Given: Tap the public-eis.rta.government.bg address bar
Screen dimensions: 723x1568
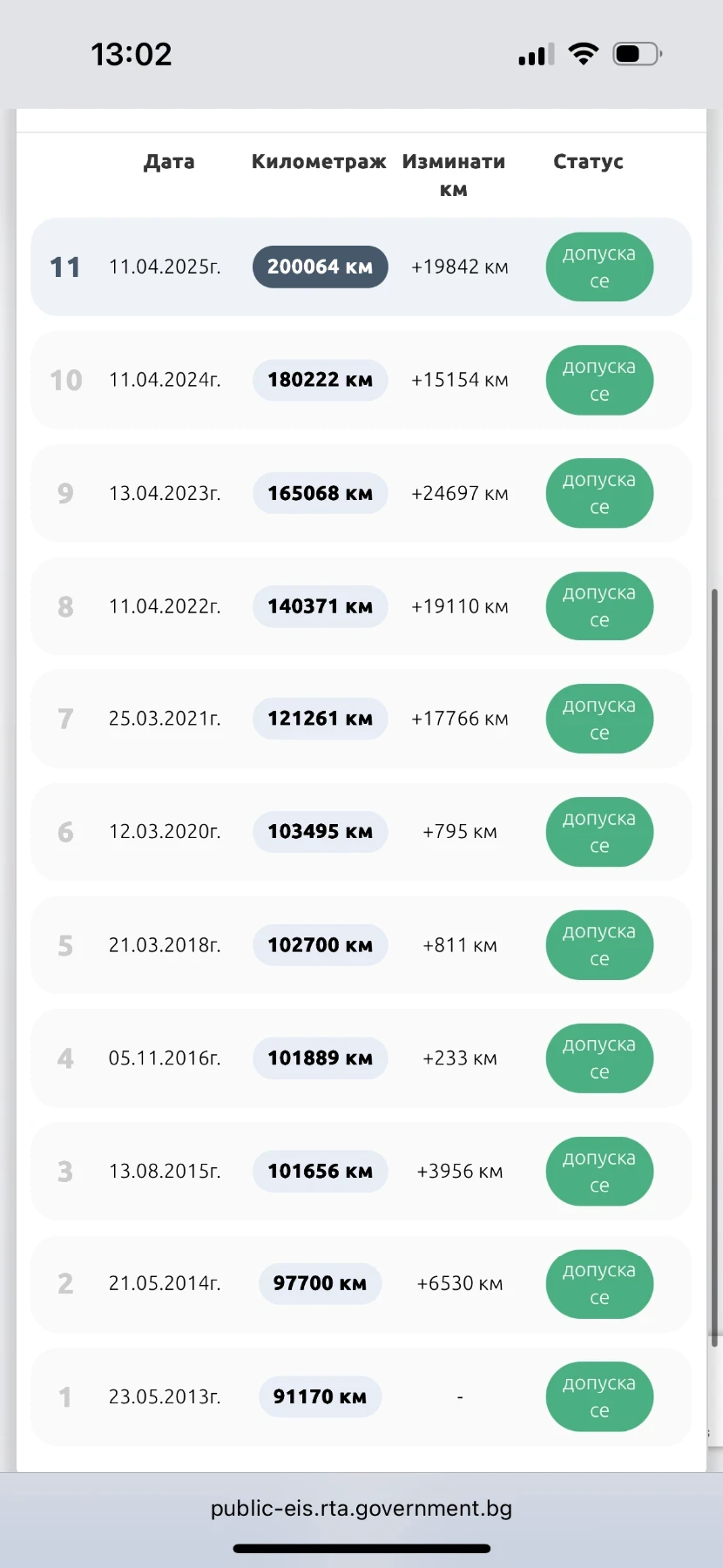Looking at the screenshot, I should (x=361, y=1508).
